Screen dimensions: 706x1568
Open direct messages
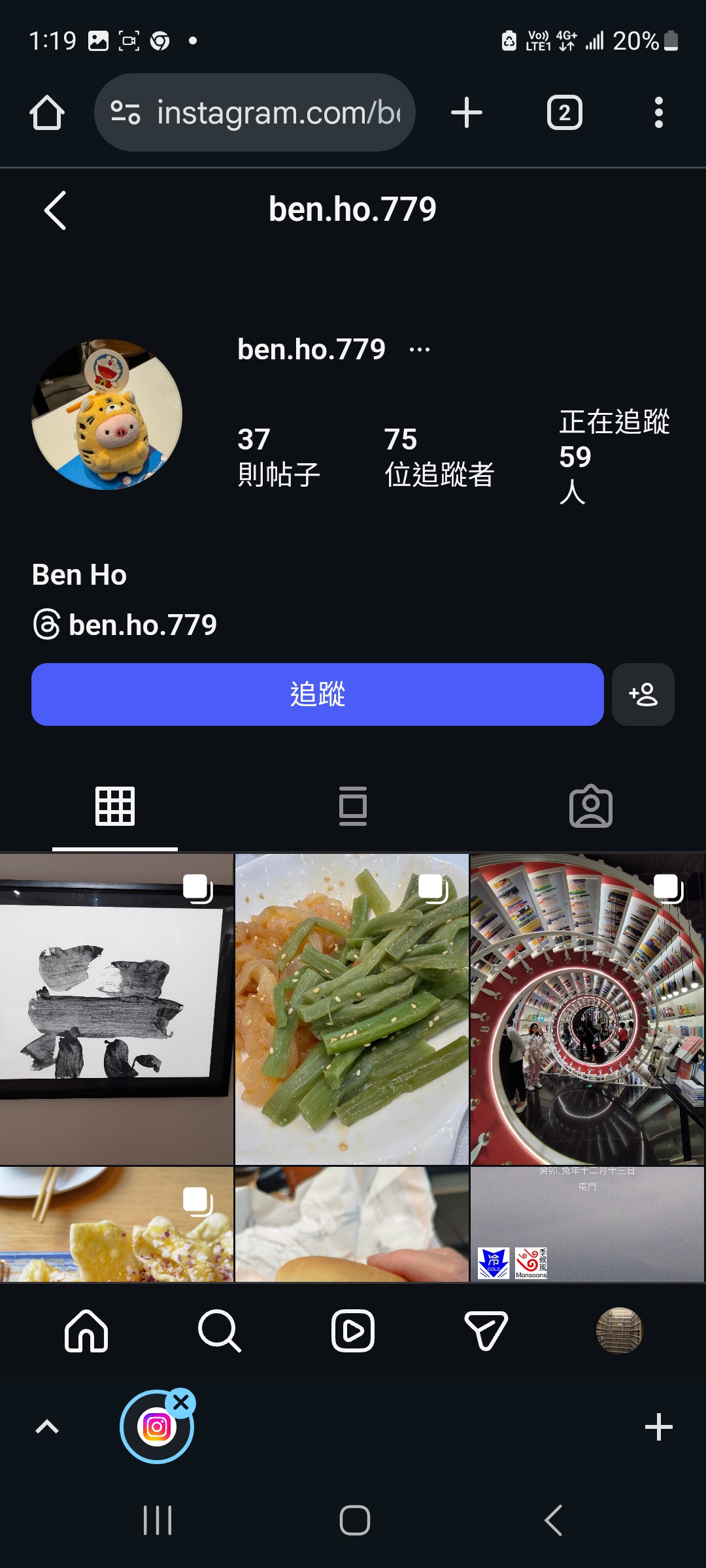[x=486, y=1330]
